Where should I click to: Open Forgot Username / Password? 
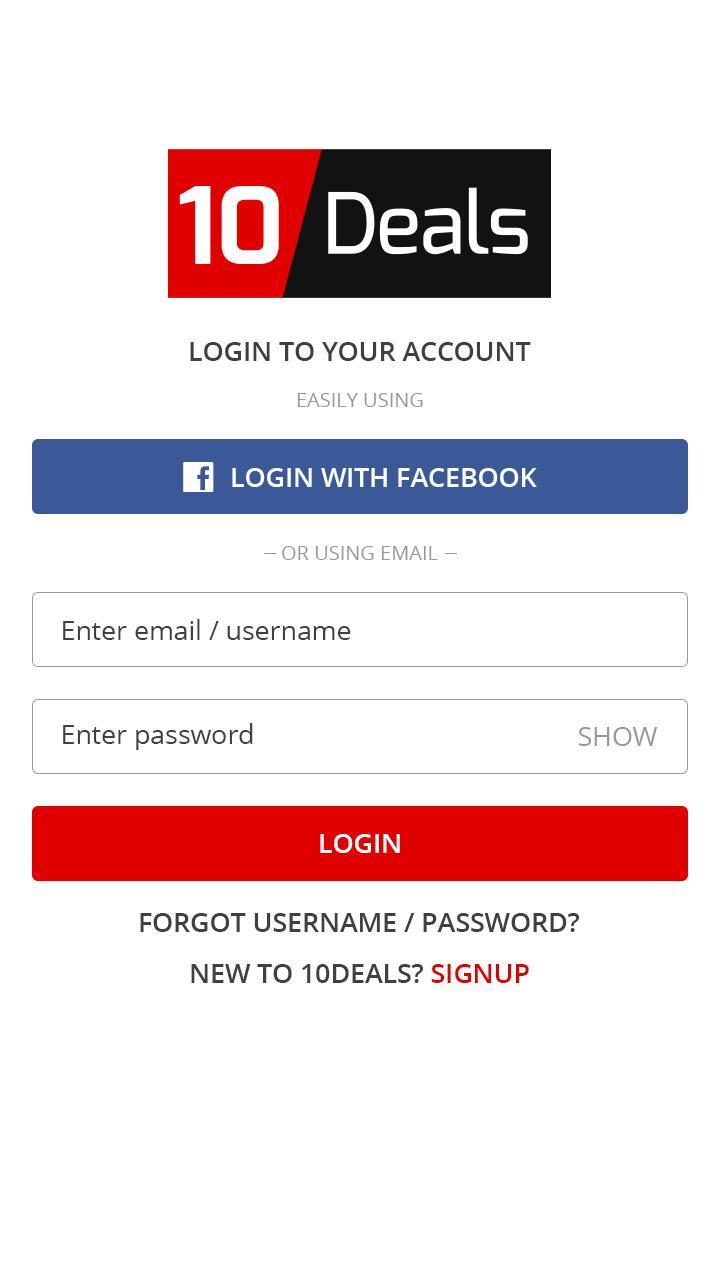coord(359,922)
